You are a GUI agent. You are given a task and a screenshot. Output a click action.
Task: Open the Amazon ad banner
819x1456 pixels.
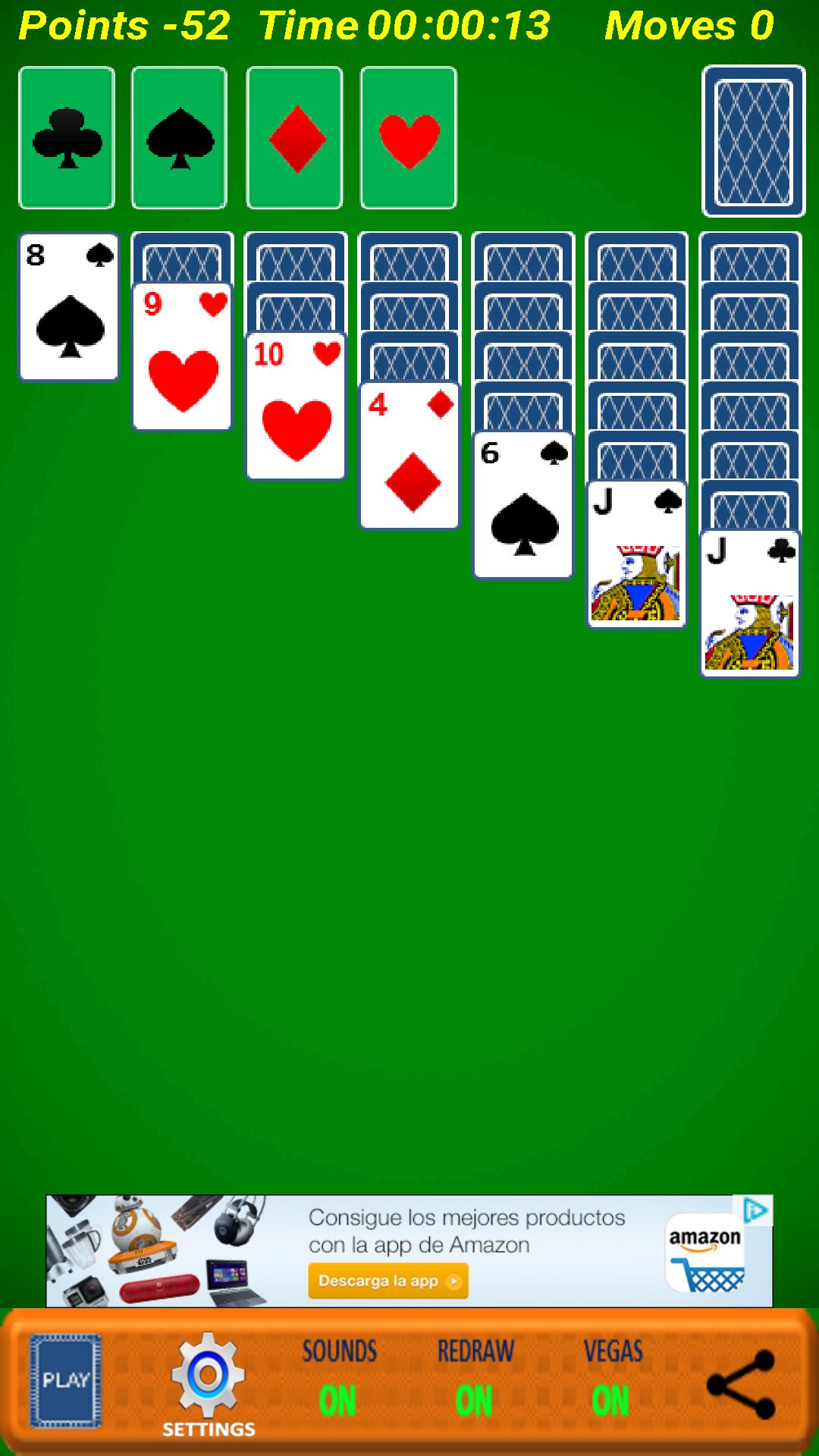tap(409, 1244)
